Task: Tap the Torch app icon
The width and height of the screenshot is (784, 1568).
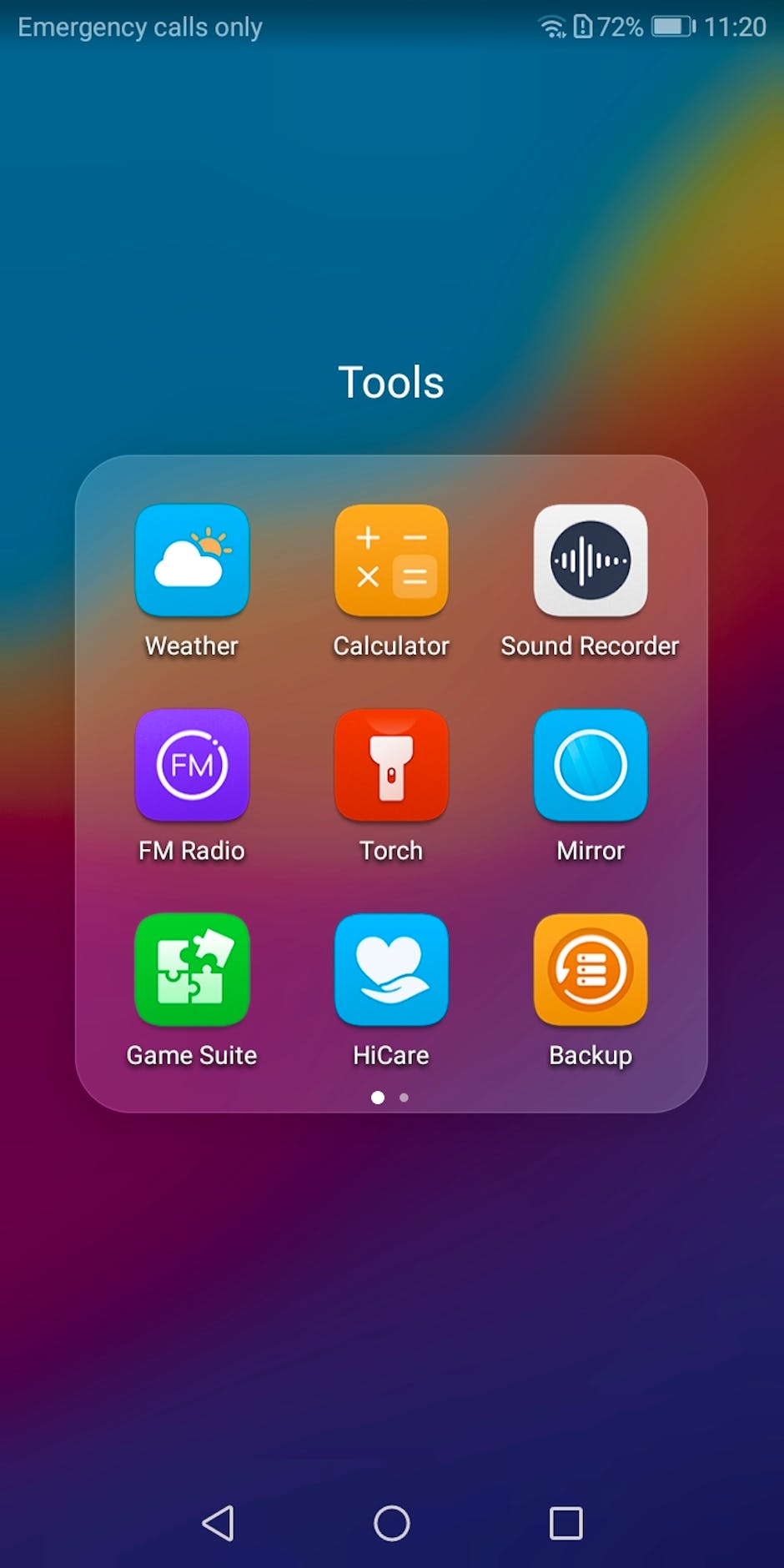Action: click(x=391, y=765)
